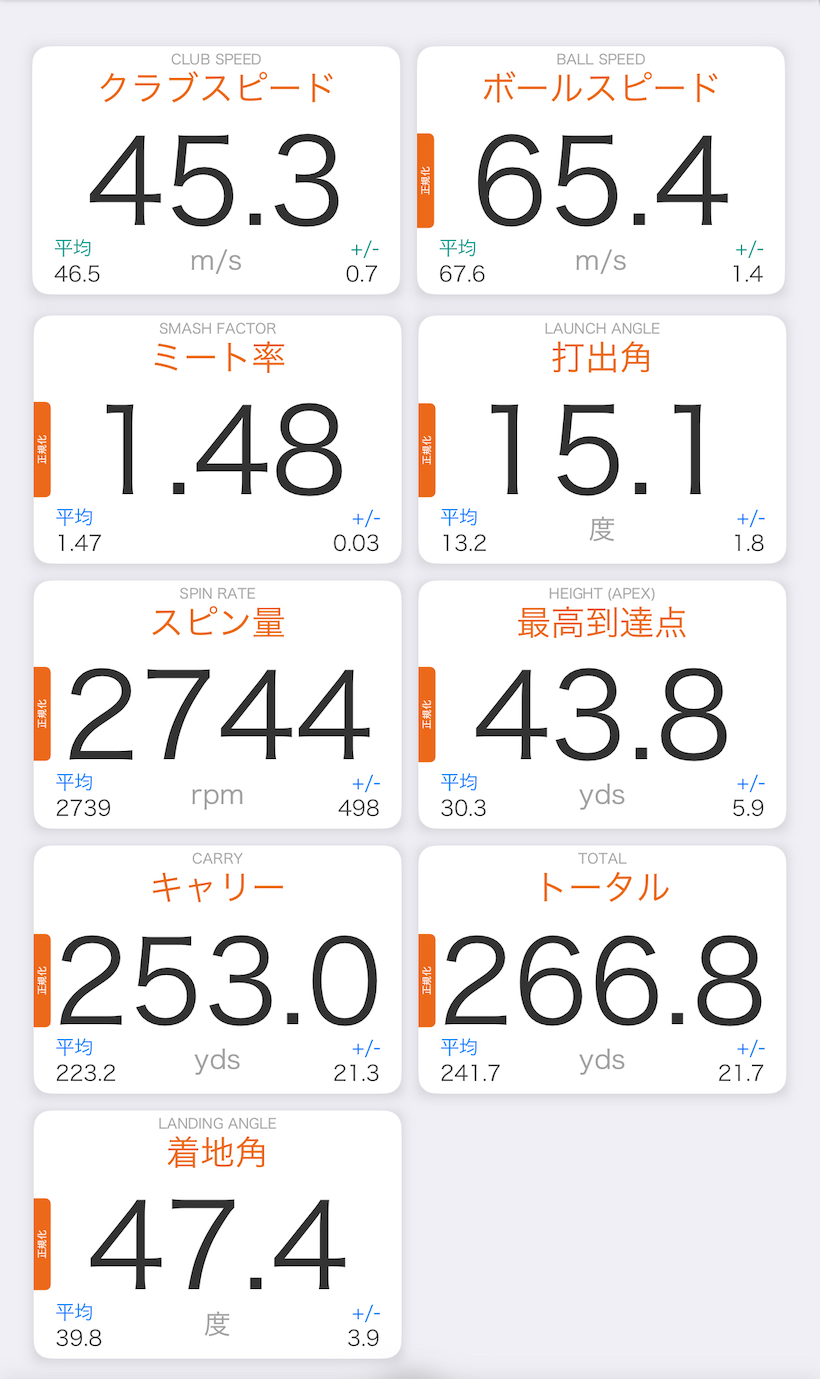Viewport: 820px width, 1379px height.
Task: Select the トータル (Total) tile
Action: pos(601,970)
